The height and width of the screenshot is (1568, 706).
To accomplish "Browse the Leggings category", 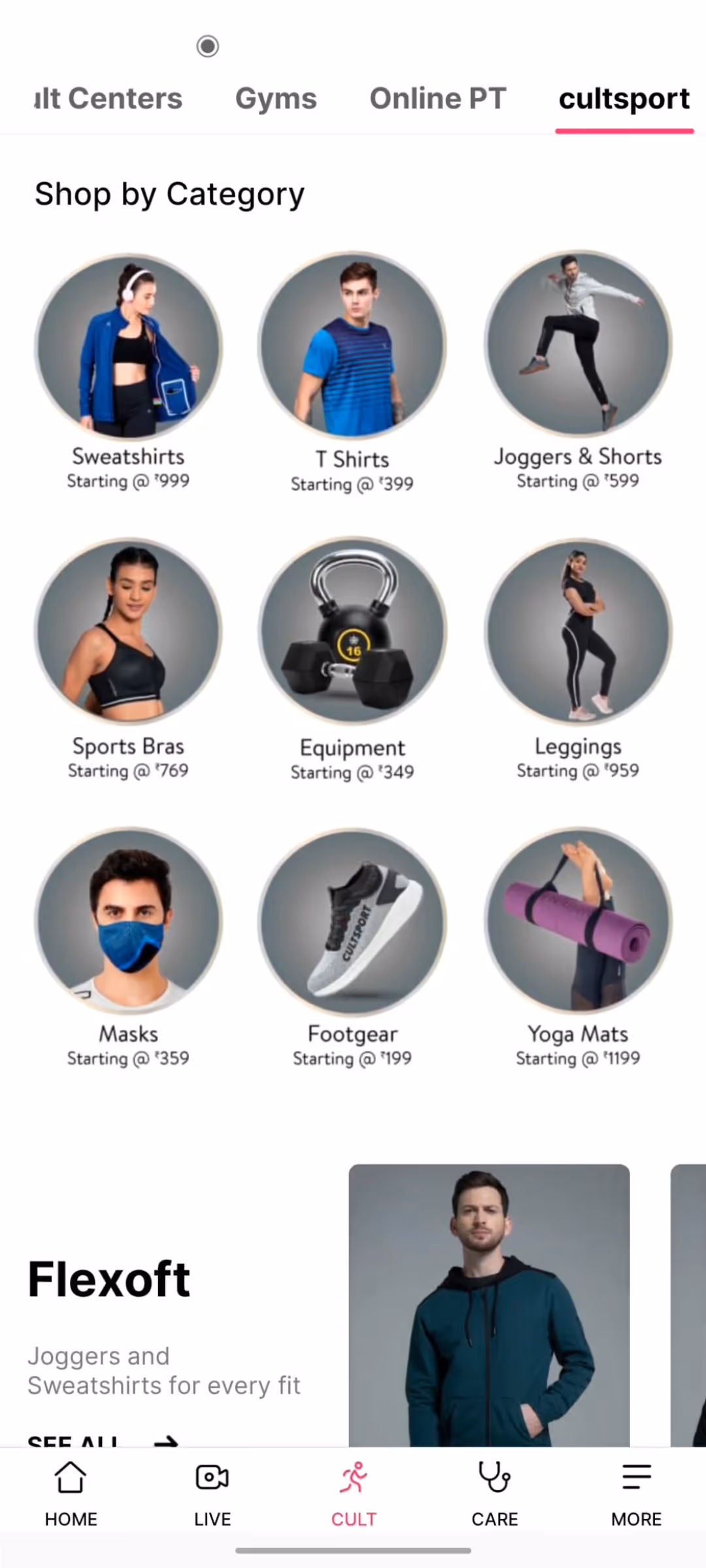I will 578,659.
